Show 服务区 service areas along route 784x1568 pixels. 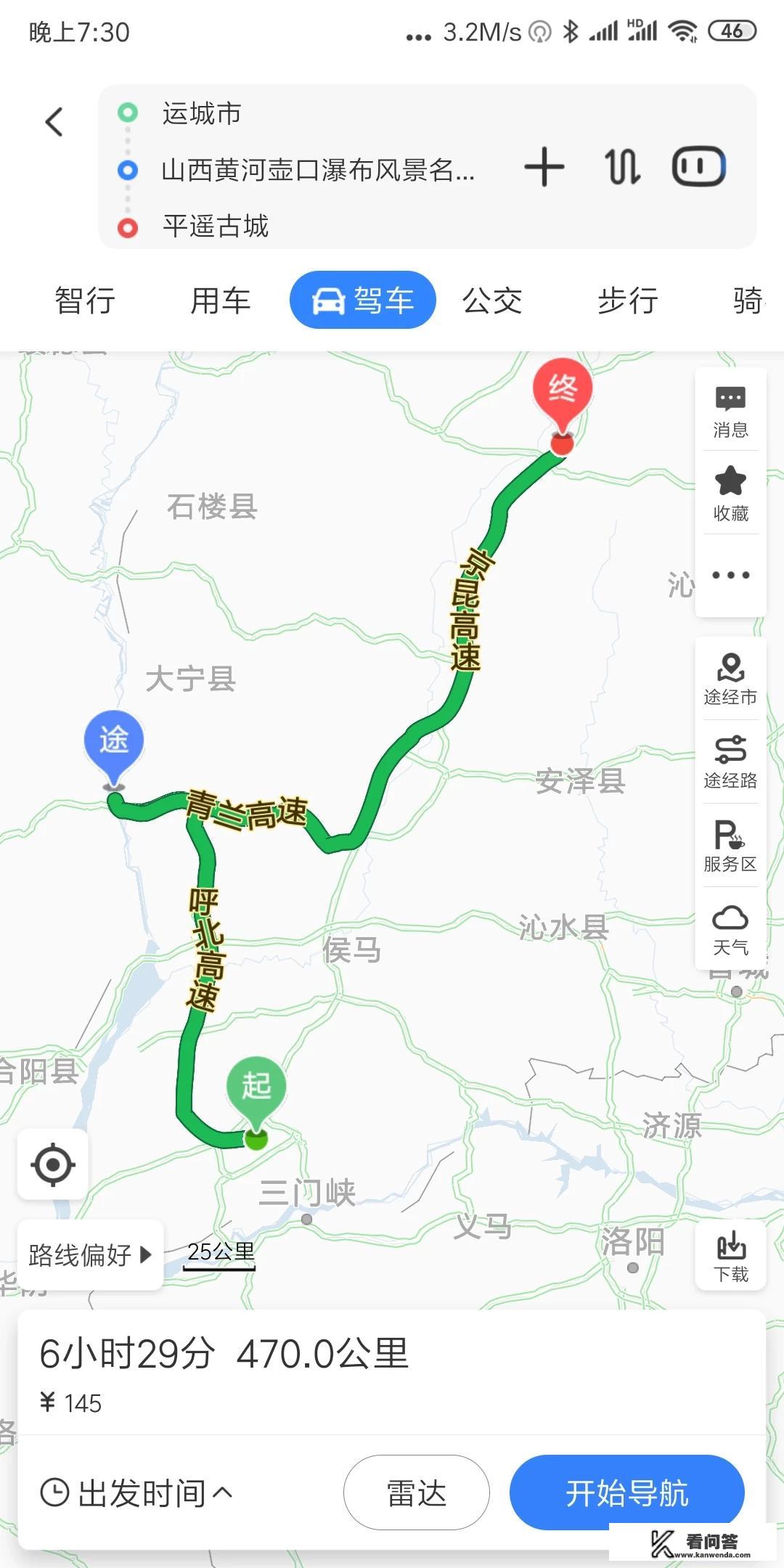click(730, 846)
